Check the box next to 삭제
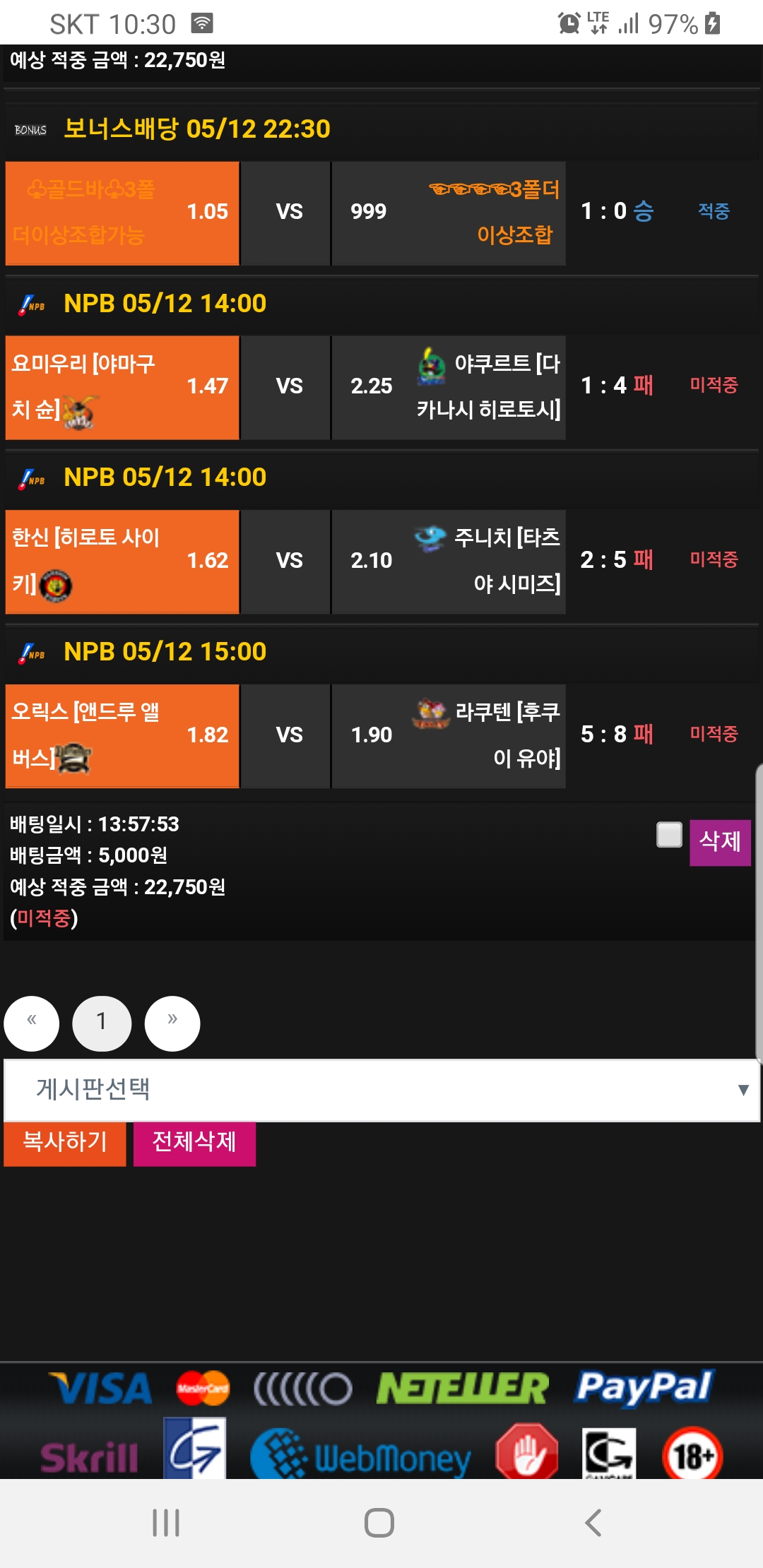The height and width of the screenshot is (1568, 763). pos(669,834)
